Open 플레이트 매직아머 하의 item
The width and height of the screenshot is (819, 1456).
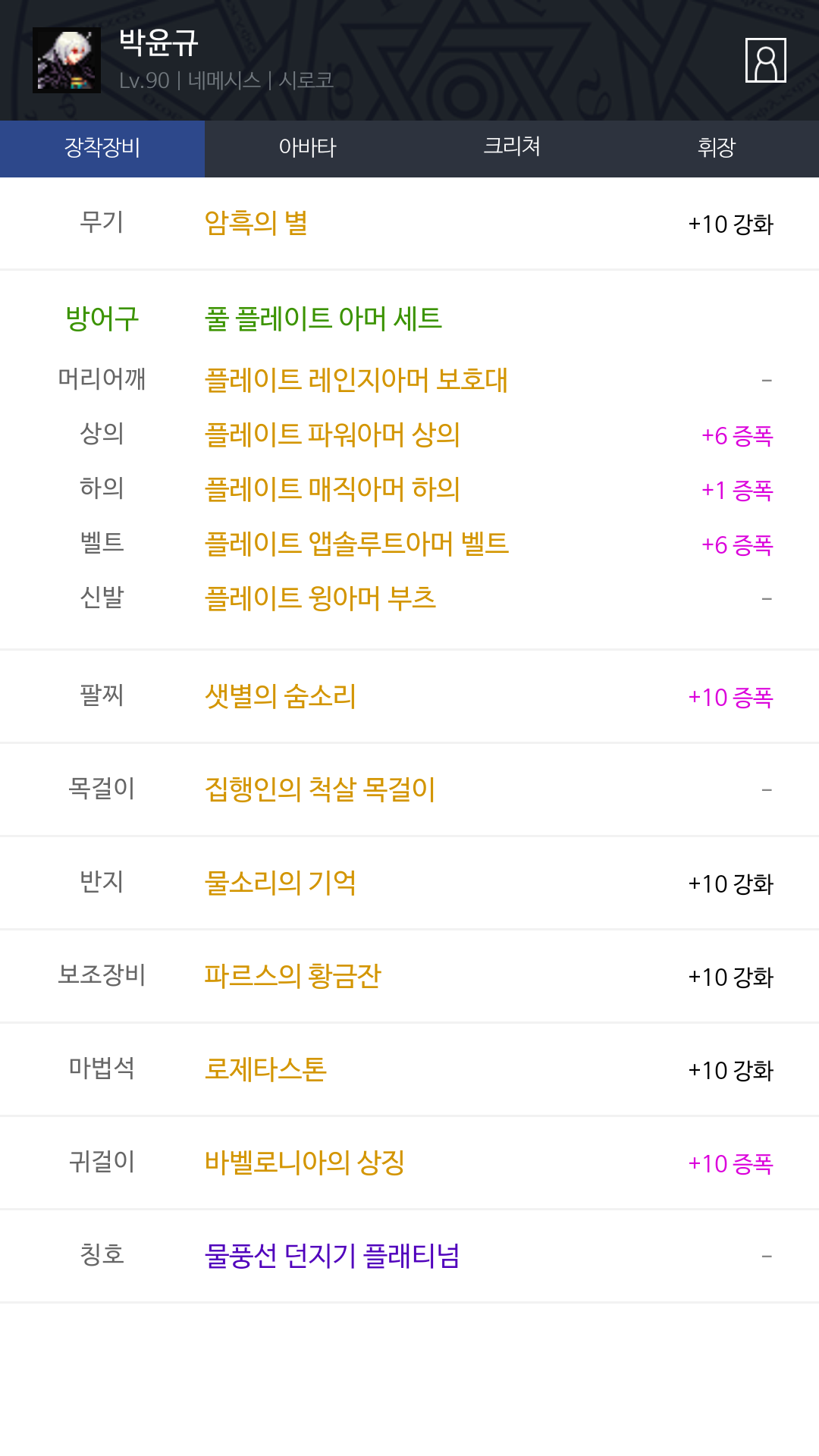332,489
